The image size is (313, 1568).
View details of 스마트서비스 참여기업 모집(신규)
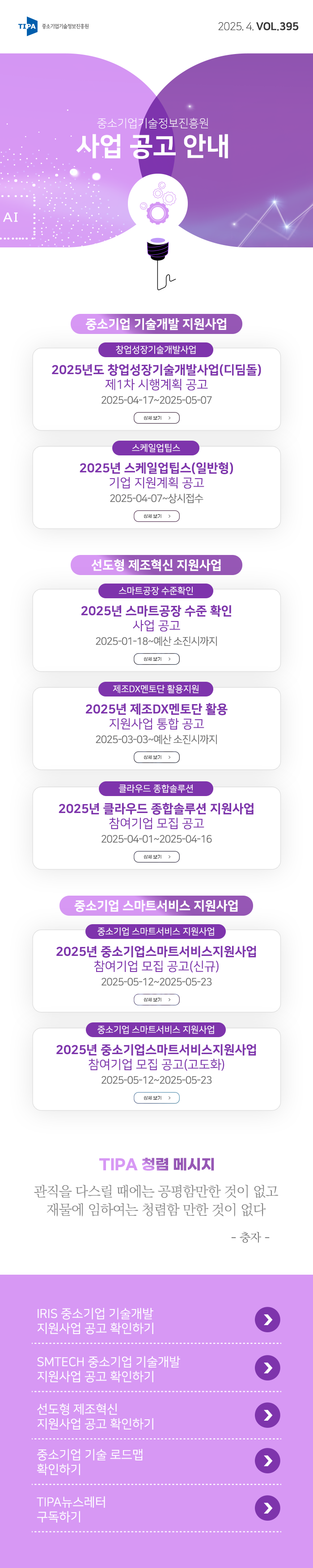(156, 1000)
